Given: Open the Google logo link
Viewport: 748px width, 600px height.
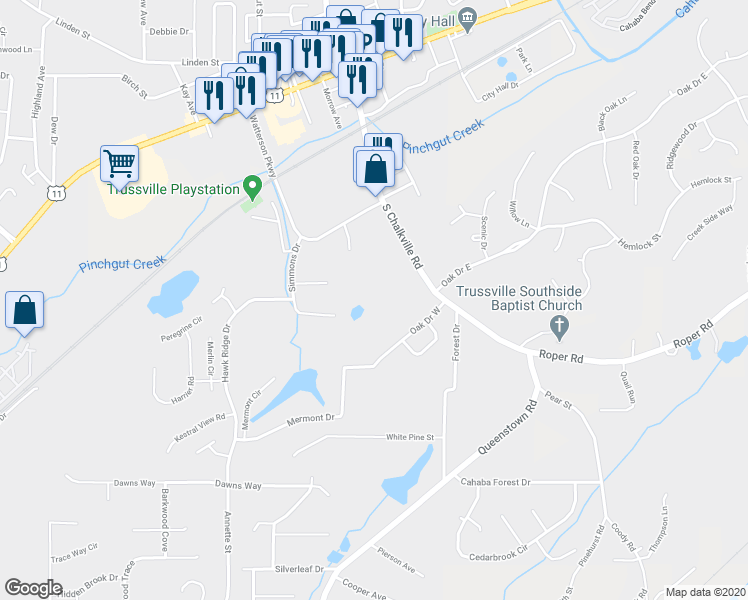Looking at the screenshot, I should 33,589.
